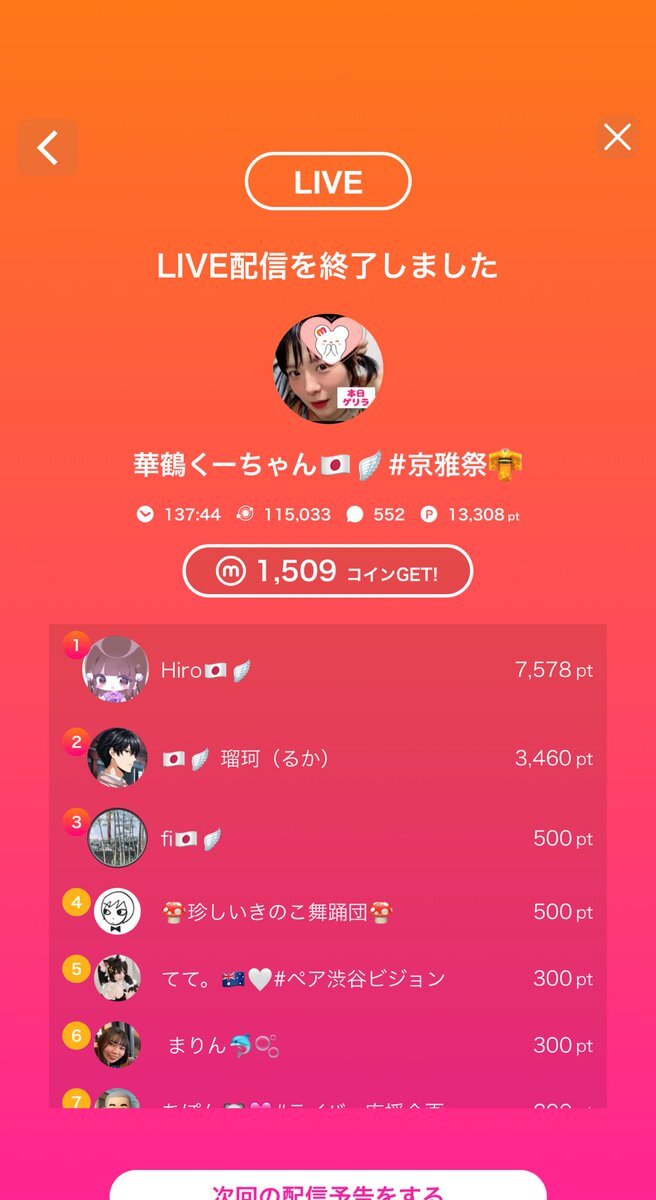656x1200 pixels.
Task: Close the live stream results screen
Action: pyautogui.click(x=617, y=137)
